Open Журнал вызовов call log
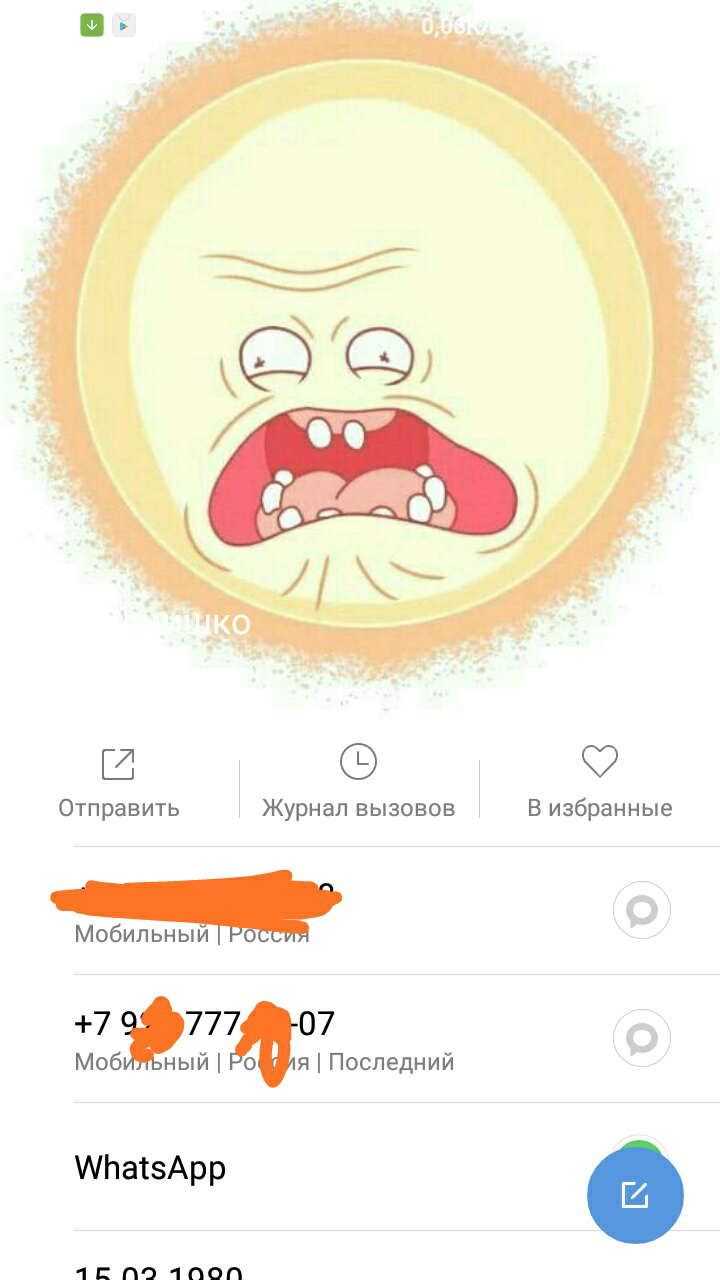 [358, 784]
